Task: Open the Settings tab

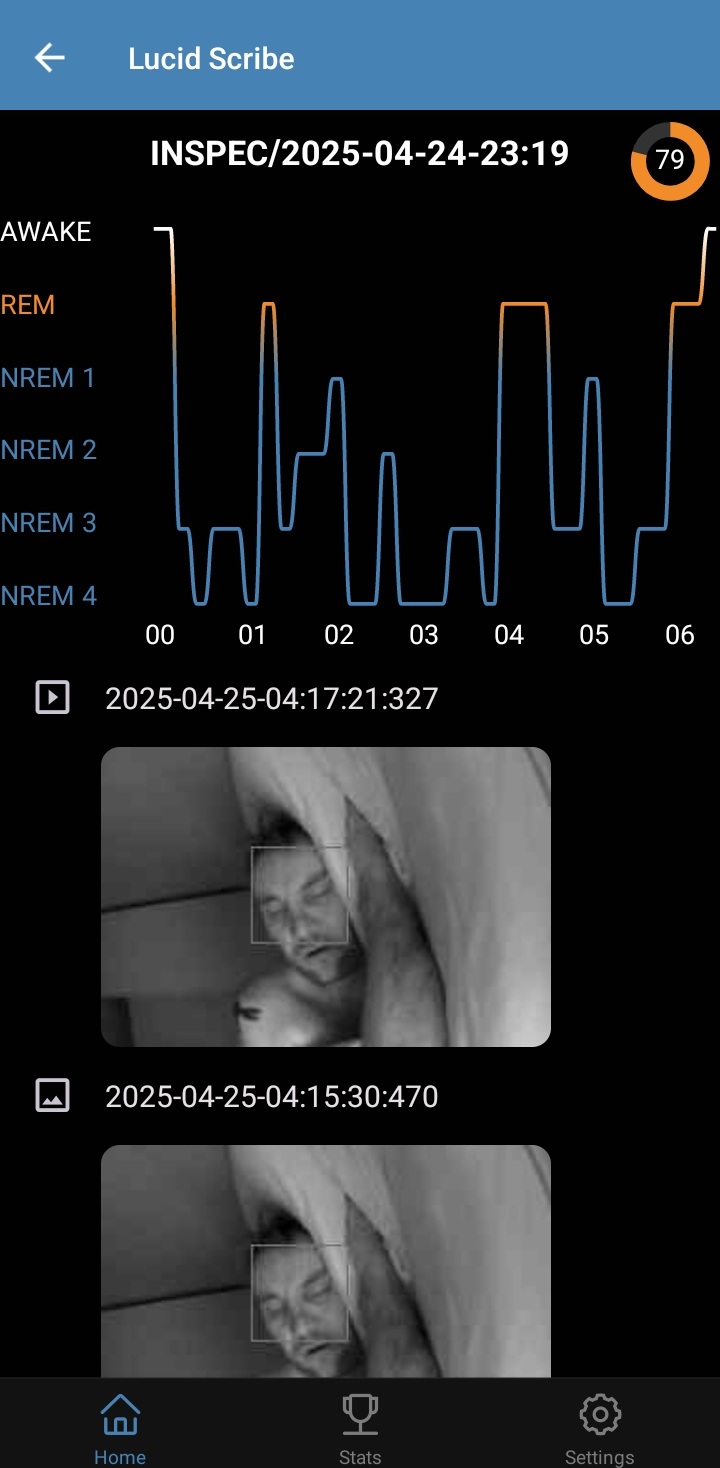Action: [x=600, y=1428]
